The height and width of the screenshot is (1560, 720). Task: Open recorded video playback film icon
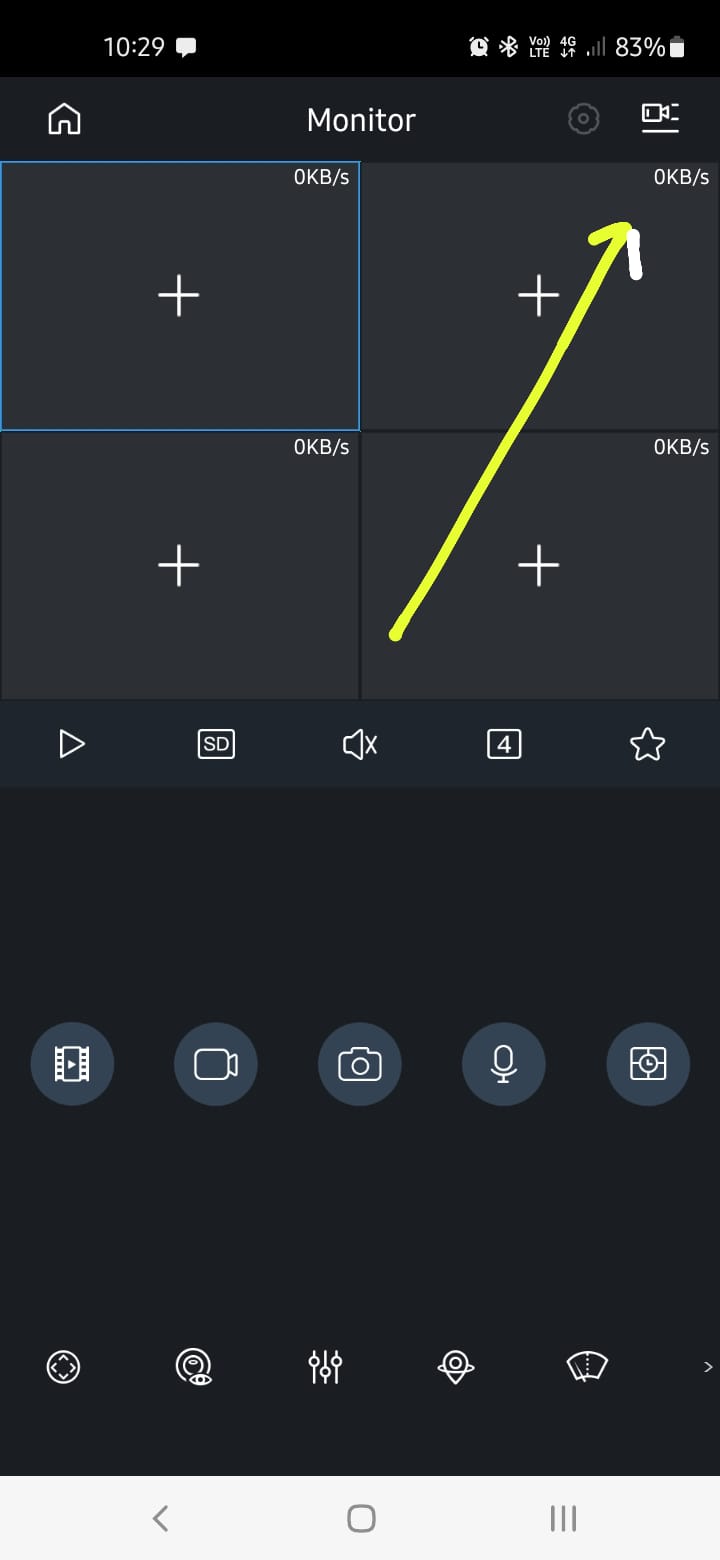point(72,1064)
